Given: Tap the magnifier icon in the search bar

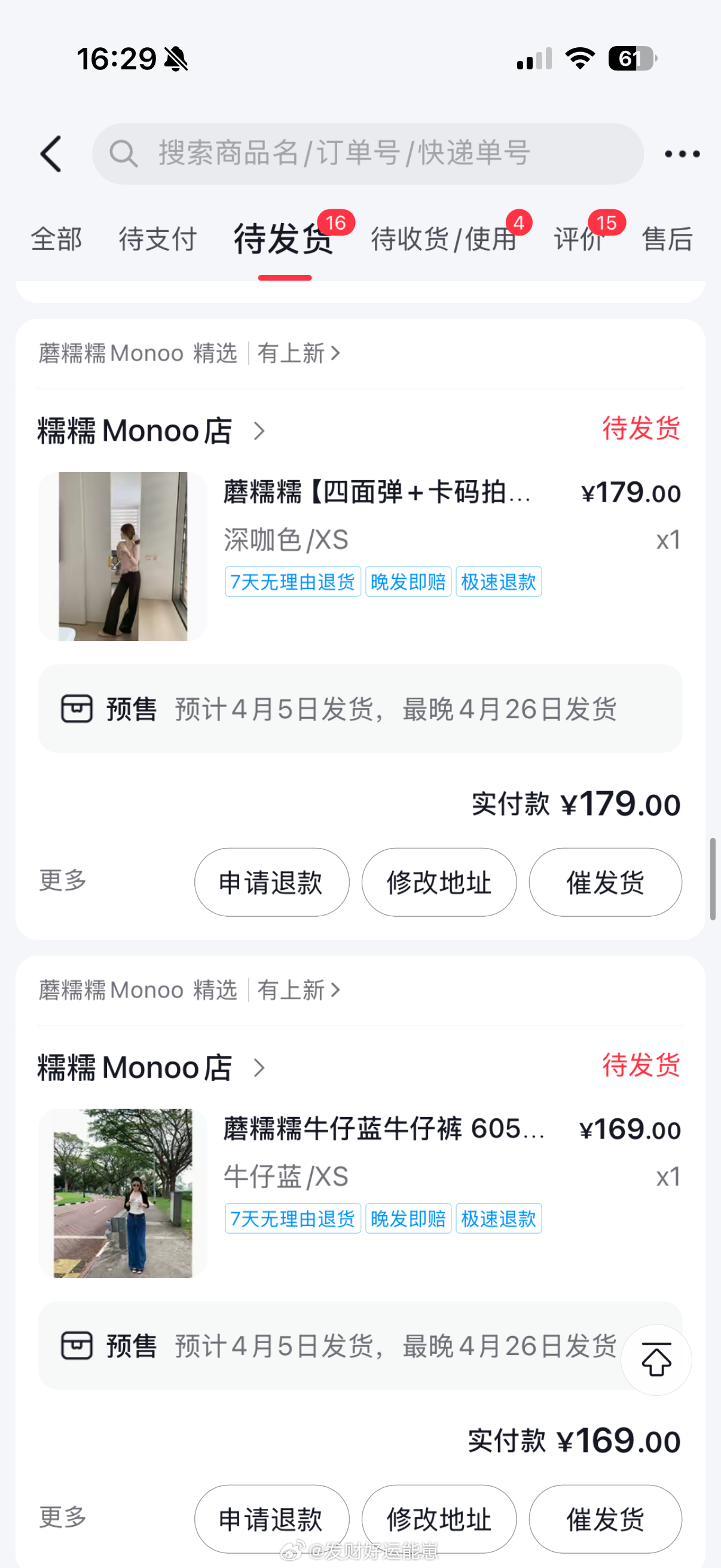Looking at the screenshot, I should click(124, 154).
